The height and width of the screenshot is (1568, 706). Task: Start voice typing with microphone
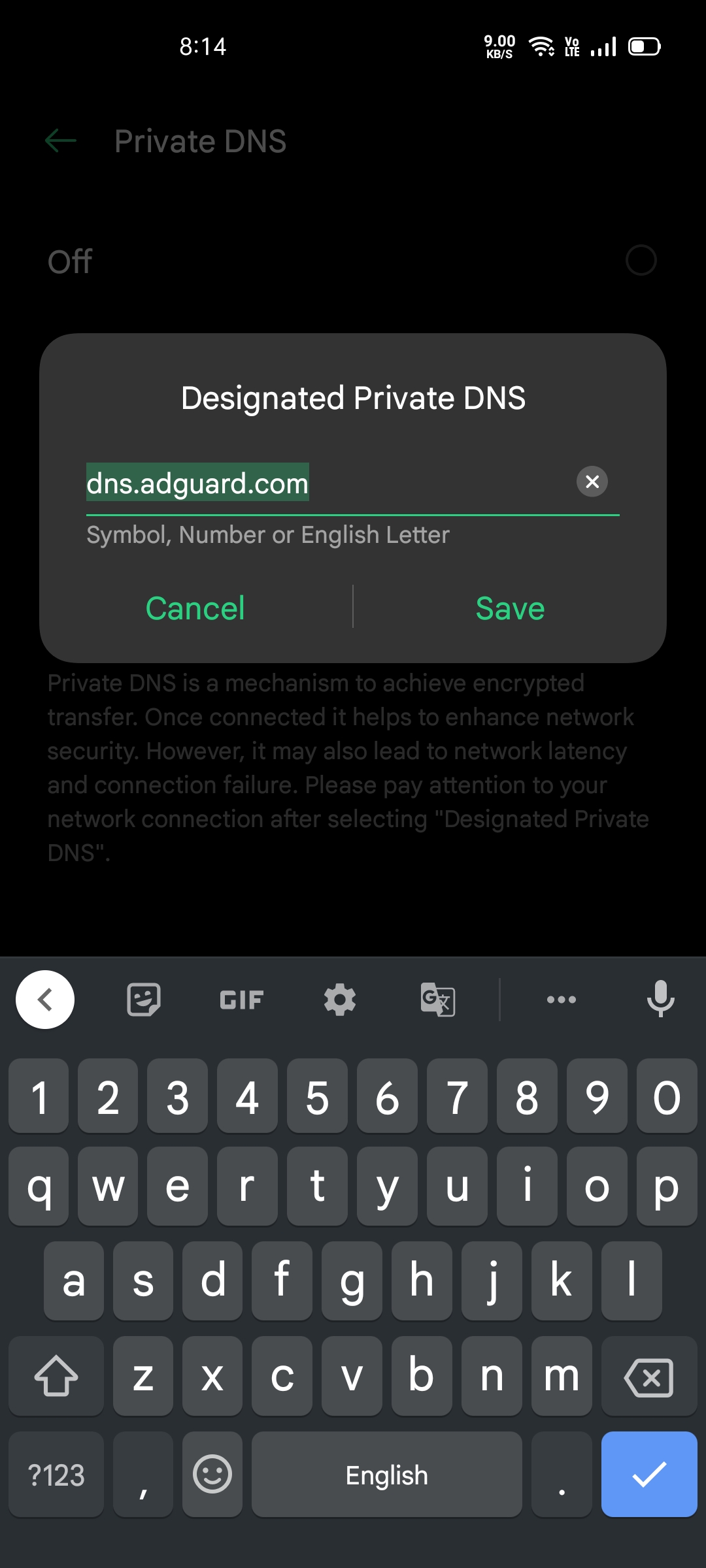pos(660,1000)
